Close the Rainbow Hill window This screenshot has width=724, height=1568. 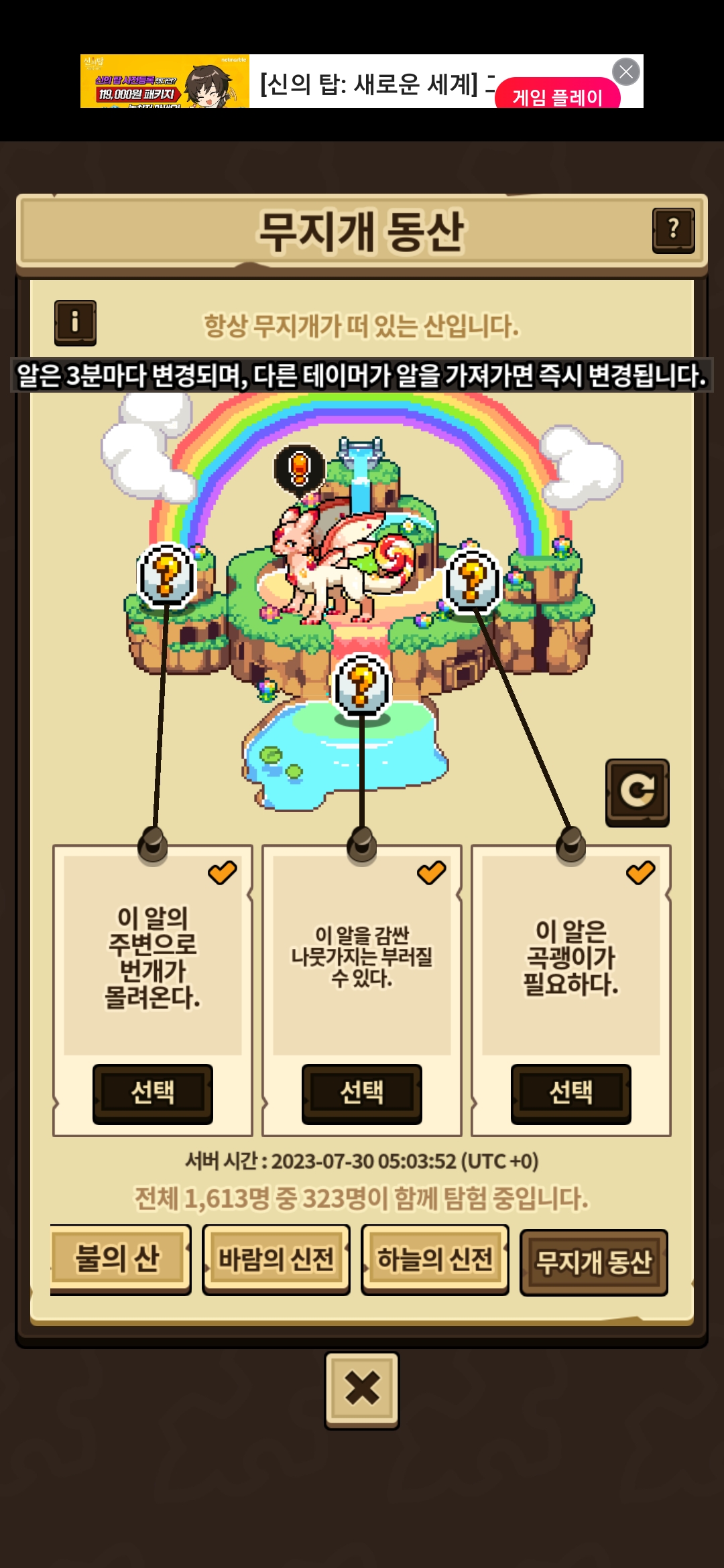[x=362, y=1388]
